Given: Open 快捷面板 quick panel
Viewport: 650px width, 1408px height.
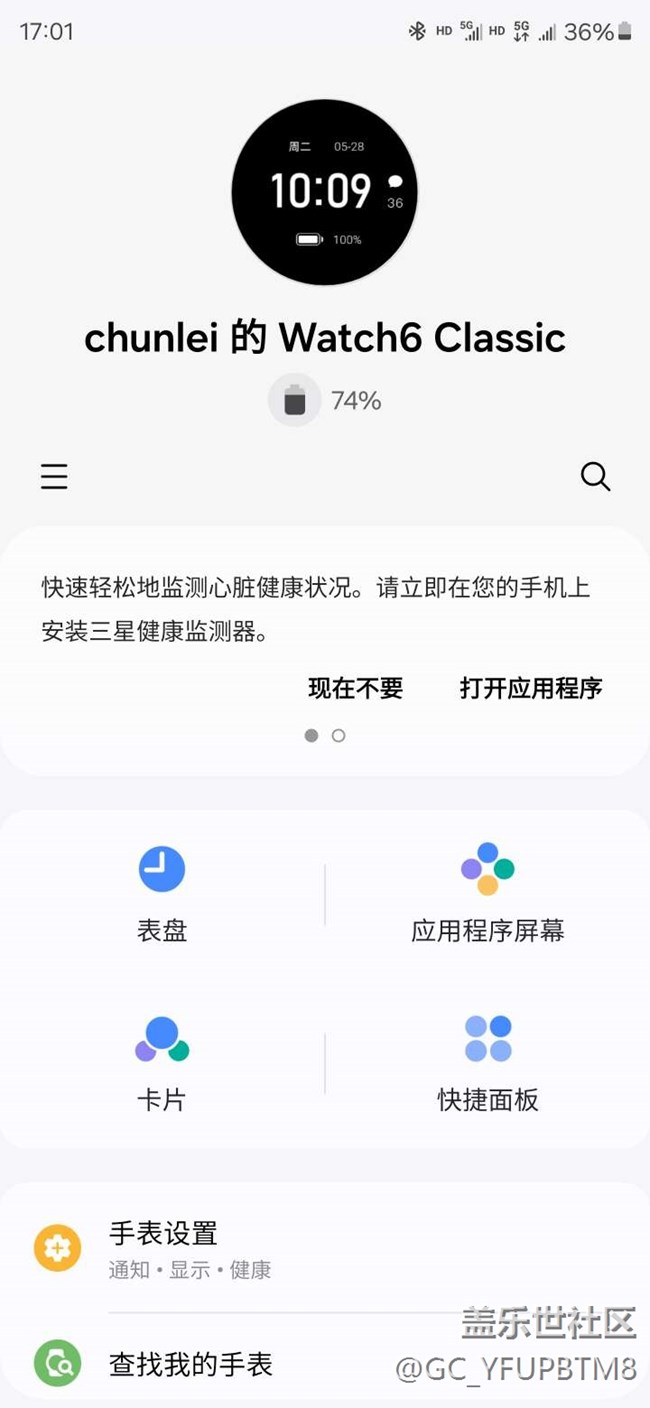Looking at the screenshot, I should coord(488,1063).
